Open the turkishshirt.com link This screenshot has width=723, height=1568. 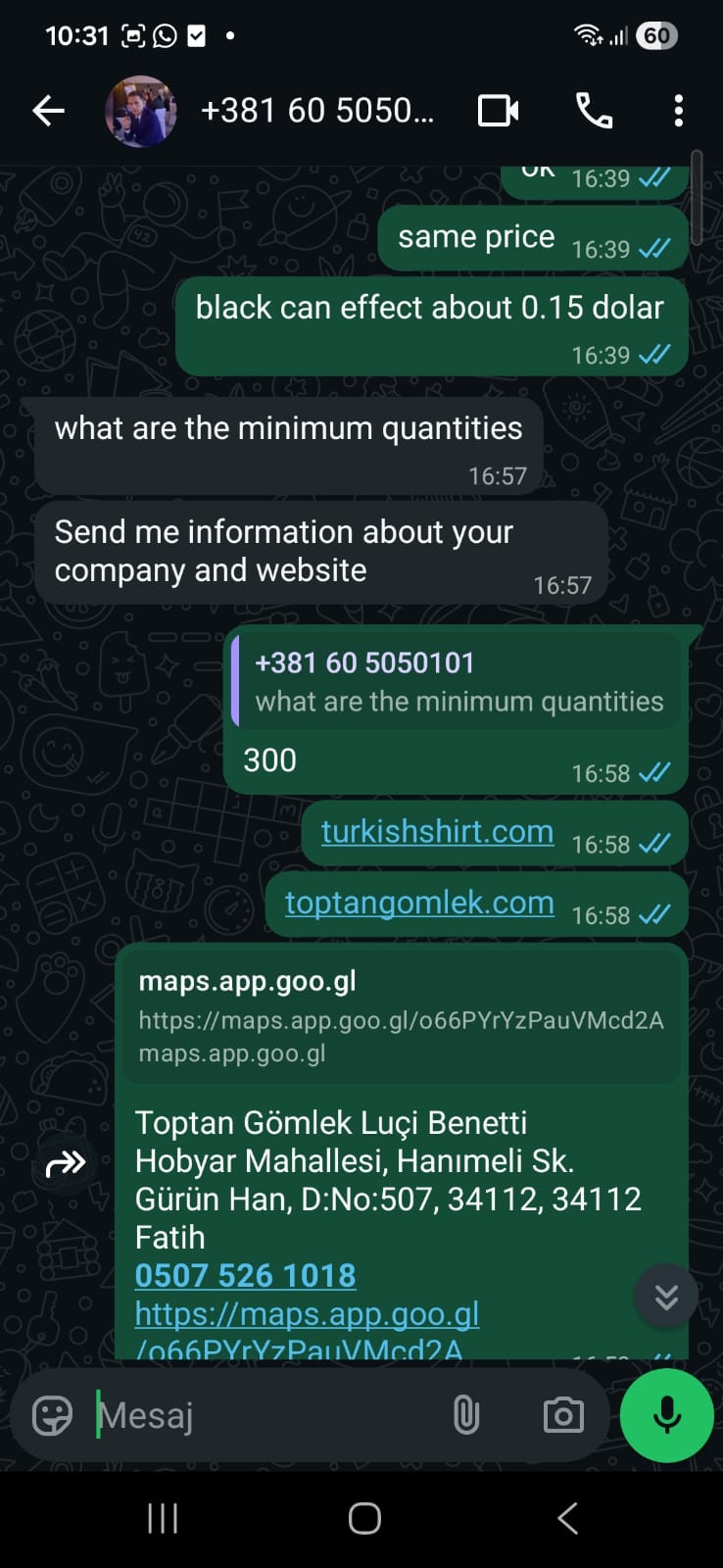tap(437, 831)
